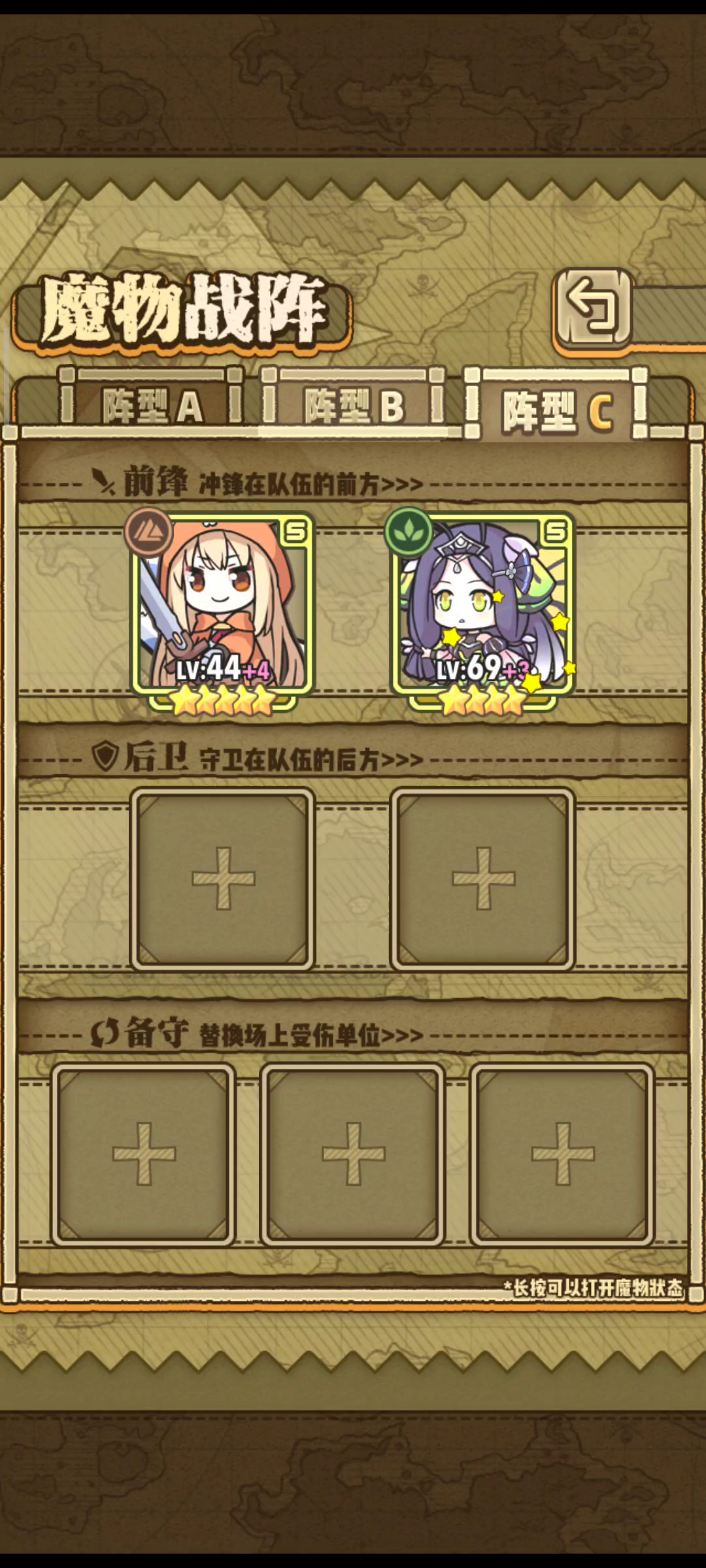The image size is (706, 1568).
Task: Switch to the 阵型 B tab
Action: [x=354, y=403]
